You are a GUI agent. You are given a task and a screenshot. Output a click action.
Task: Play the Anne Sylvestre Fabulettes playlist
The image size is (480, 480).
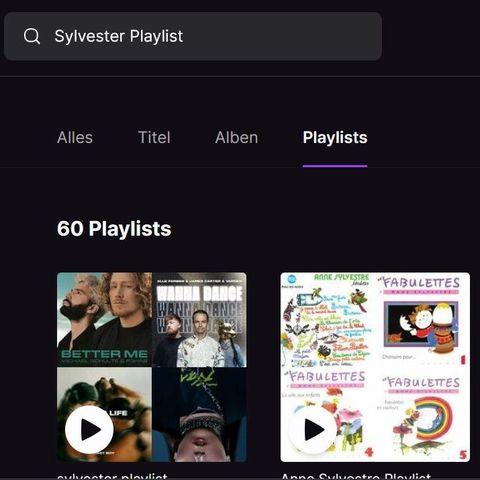pyautogui.click(x=313, y=429)
